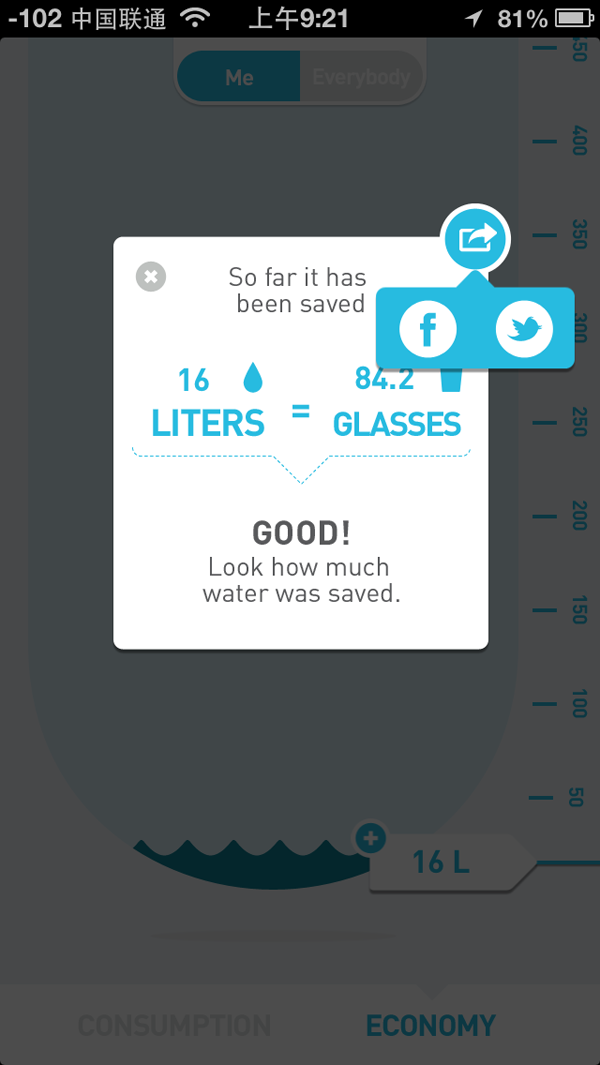Select the Economy tab
Viewport: 600px width, 1065px height.
click(x=431, y=1025)
